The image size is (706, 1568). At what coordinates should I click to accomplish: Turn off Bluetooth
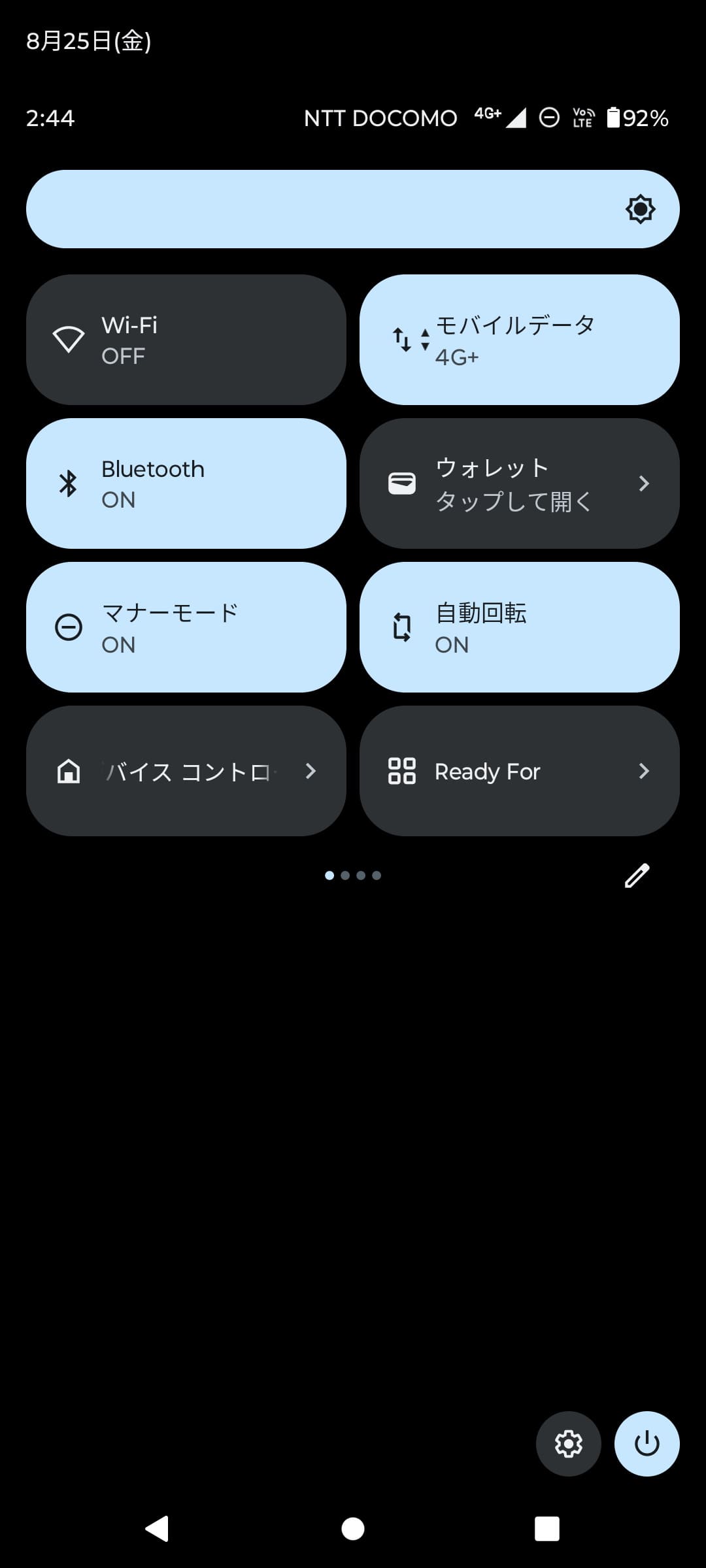(186, 482)
